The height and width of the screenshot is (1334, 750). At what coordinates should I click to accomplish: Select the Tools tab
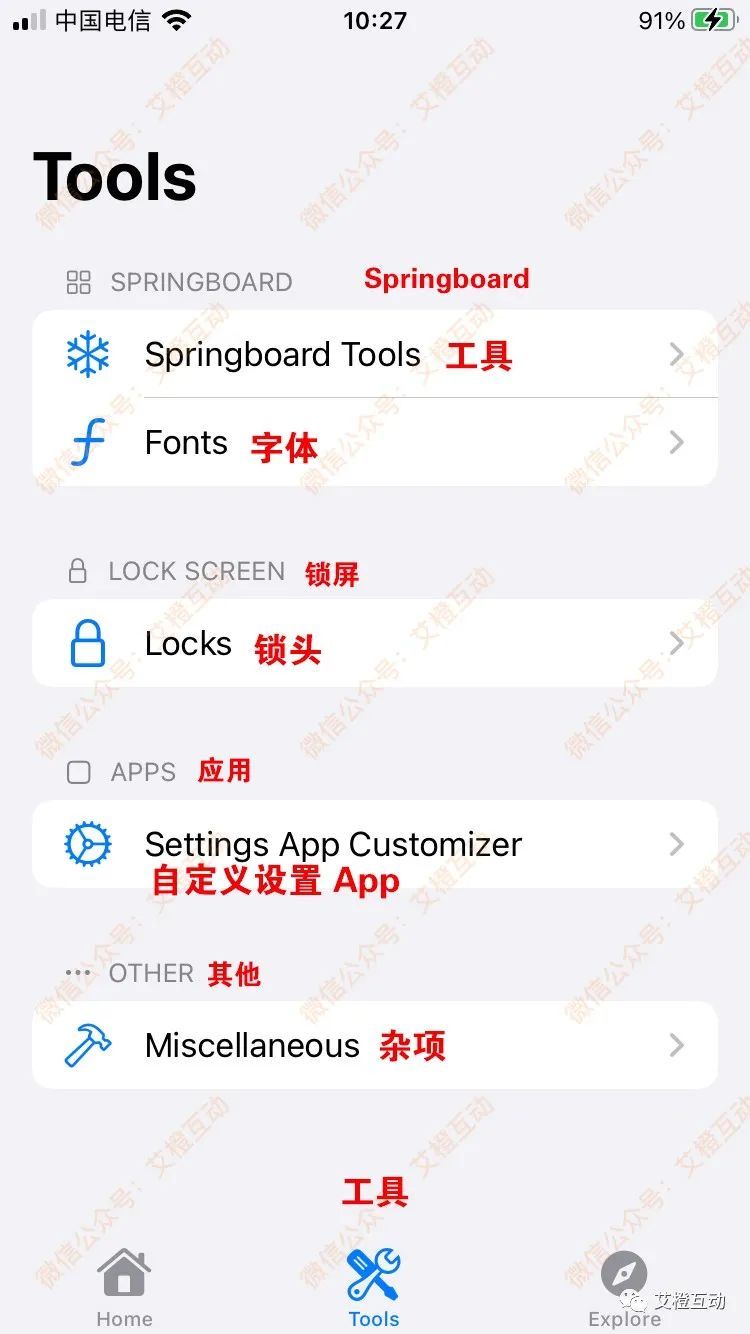click(374, 1288)
